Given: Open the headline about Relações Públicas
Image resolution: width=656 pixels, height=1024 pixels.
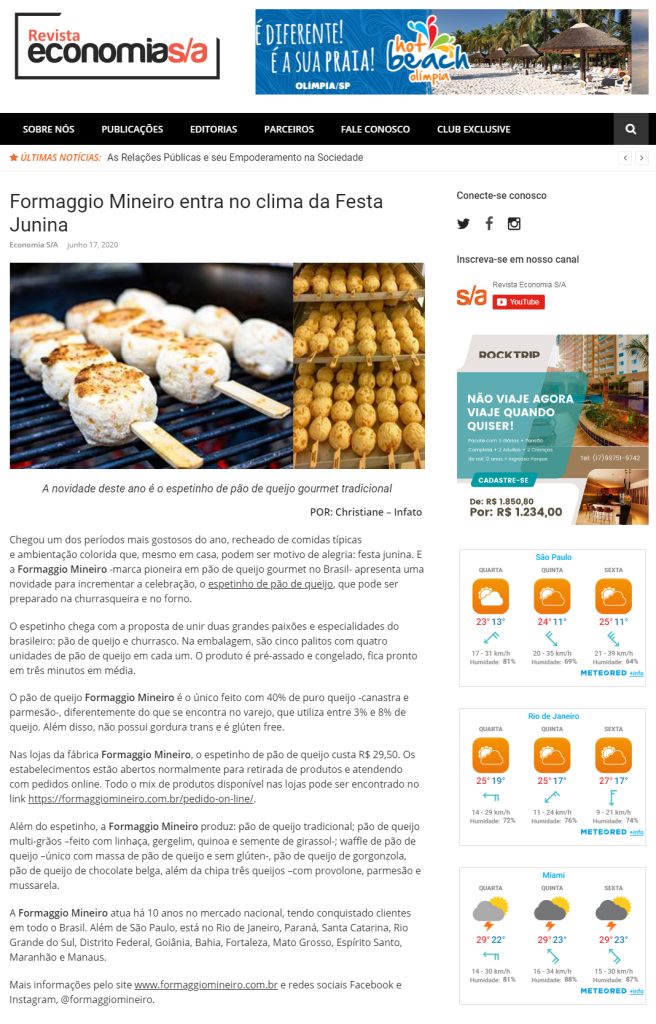Looking at the screenshot, I should [x=235, y=157].
